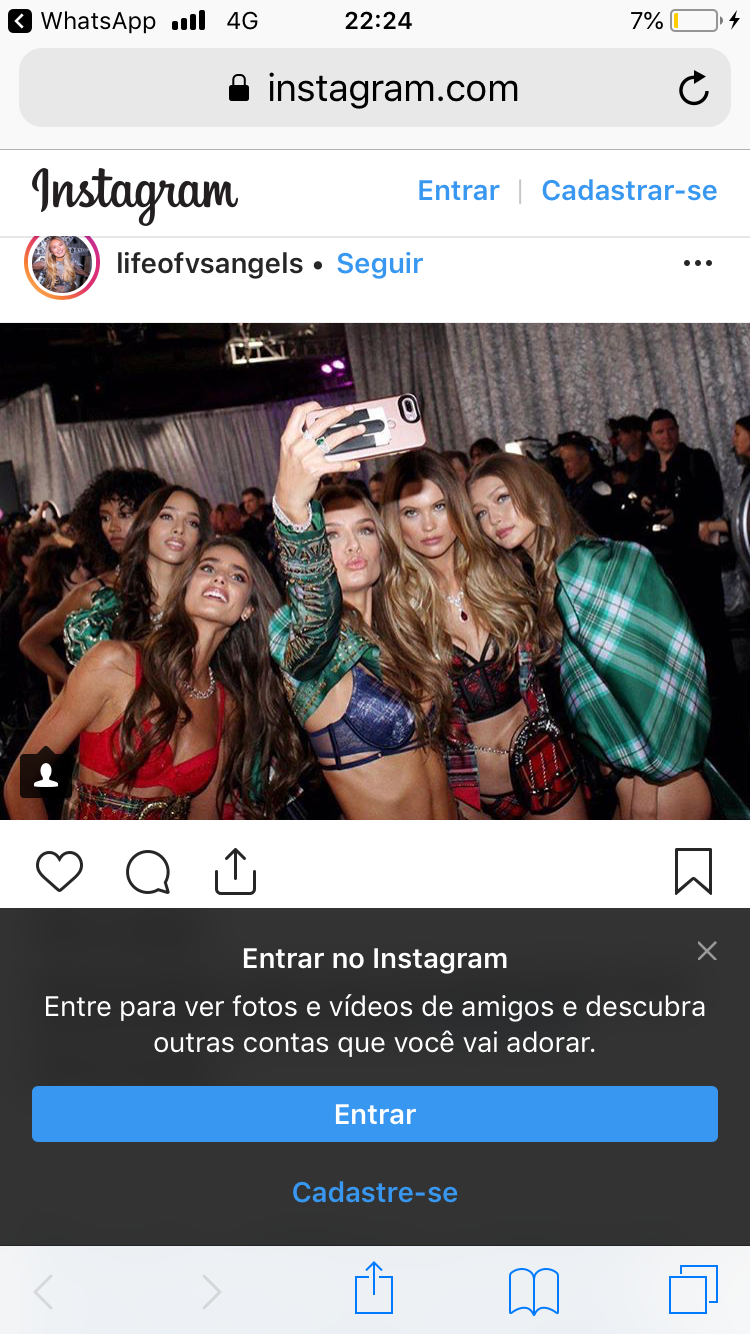
Task: Dismiss the Entrar no Instagram banner
Action: point(707,951)
